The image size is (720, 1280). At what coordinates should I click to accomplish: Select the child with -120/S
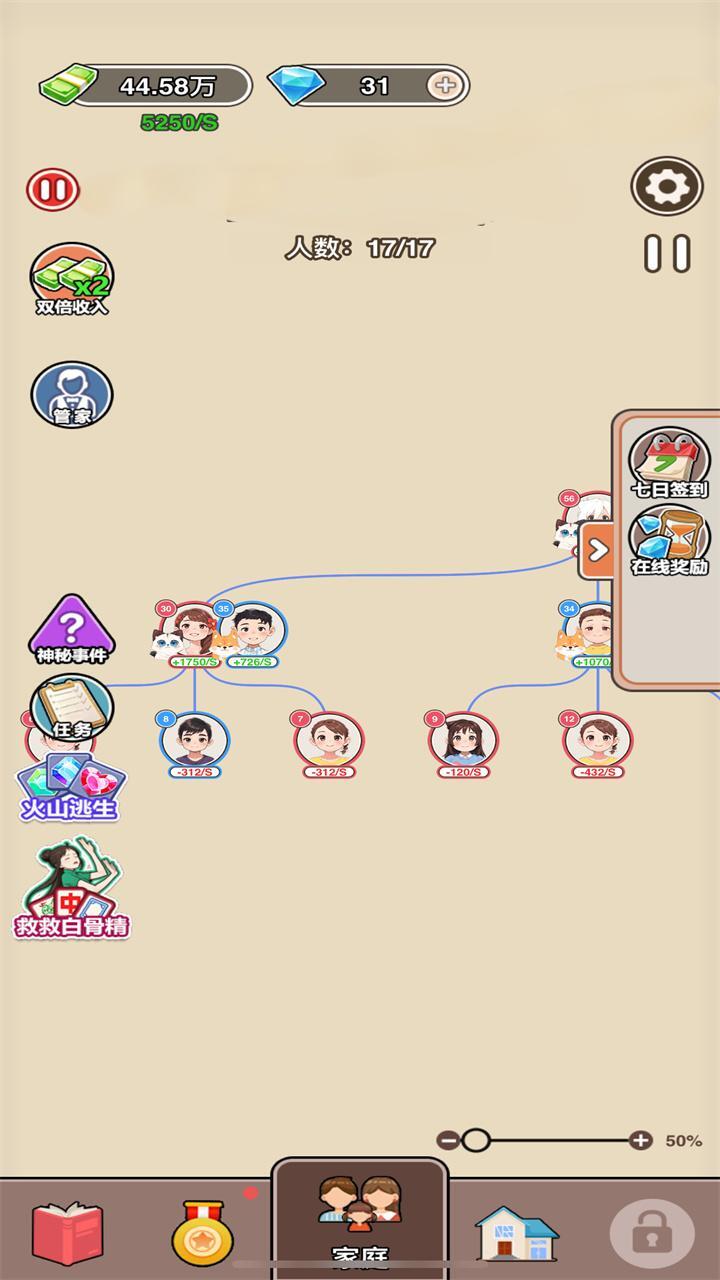click(x=463, y=741)
